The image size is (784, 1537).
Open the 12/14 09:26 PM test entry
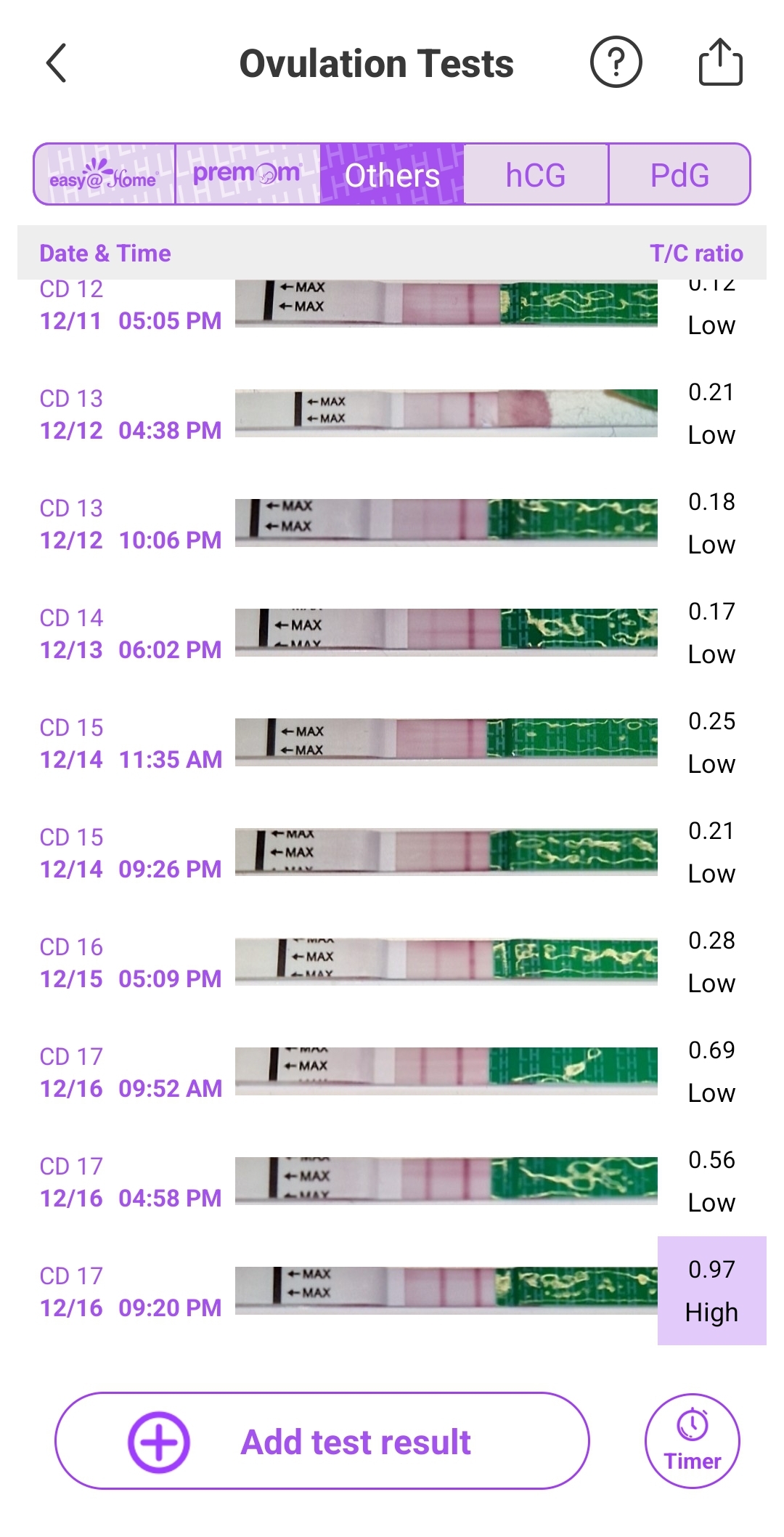point(392,852)
